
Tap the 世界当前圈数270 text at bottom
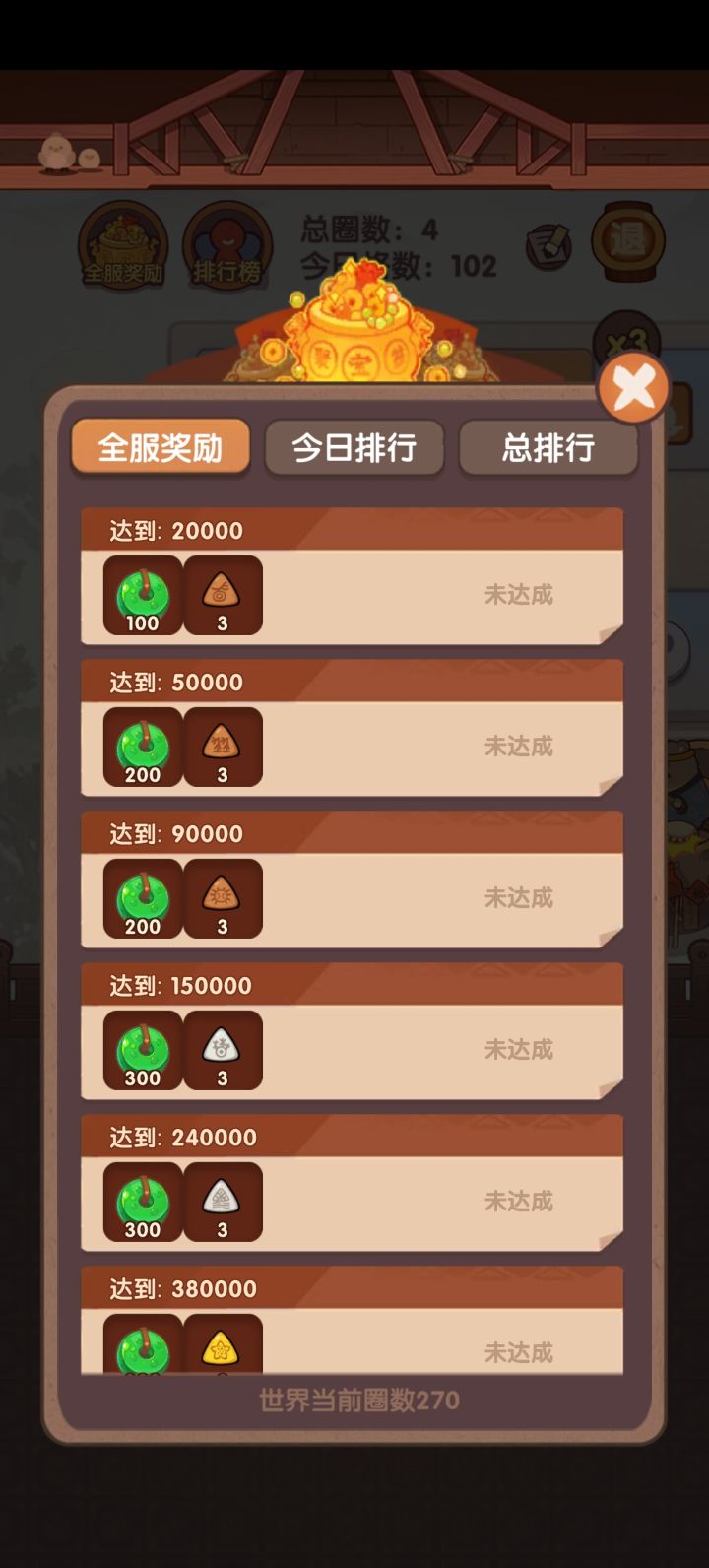pyautogui.click(x=354, y=1400)
